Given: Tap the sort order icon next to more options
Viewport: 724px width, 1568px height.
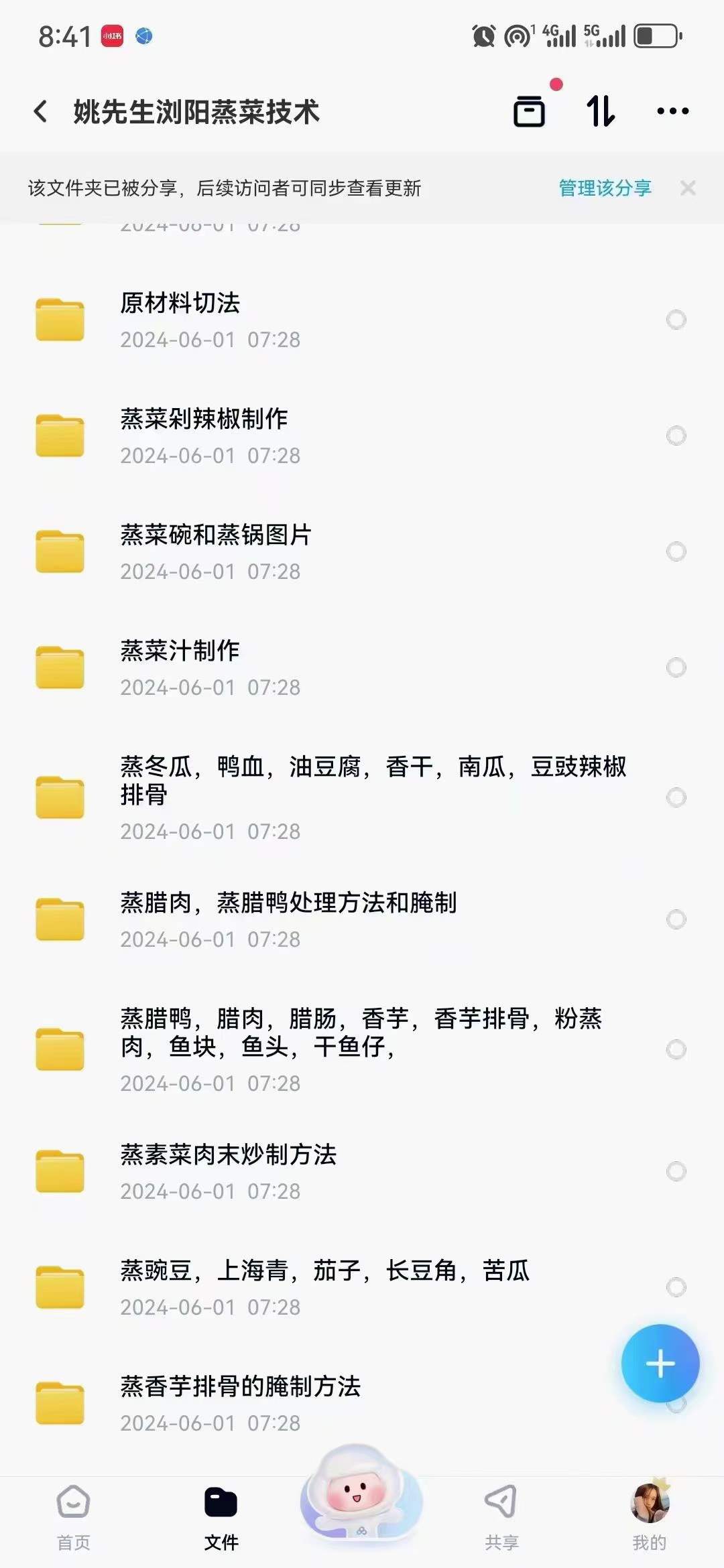Looking at the screenshot, I should click(600, 109).
